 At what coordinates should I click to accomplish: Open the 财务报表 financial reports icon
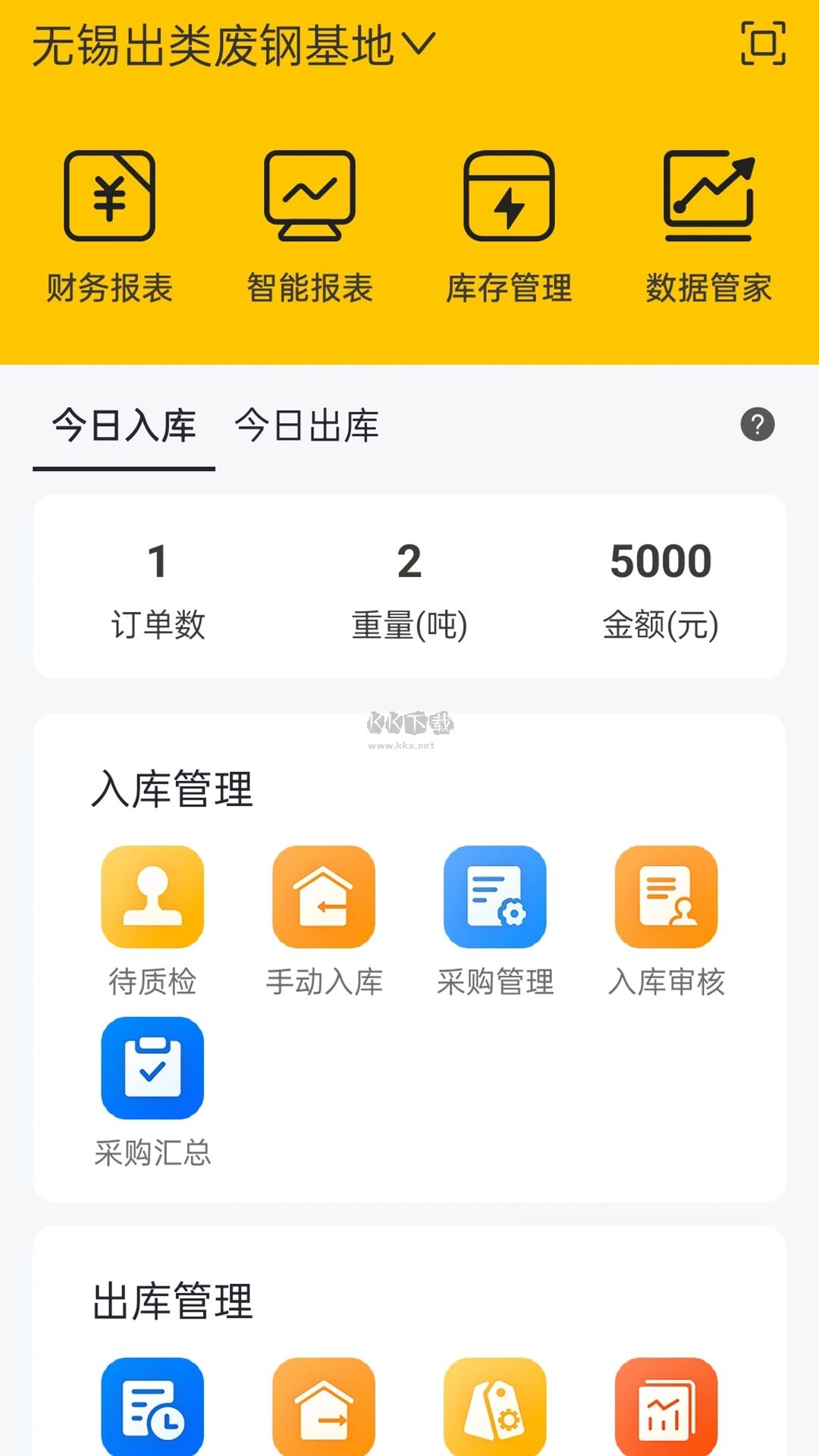coord(110,220)
